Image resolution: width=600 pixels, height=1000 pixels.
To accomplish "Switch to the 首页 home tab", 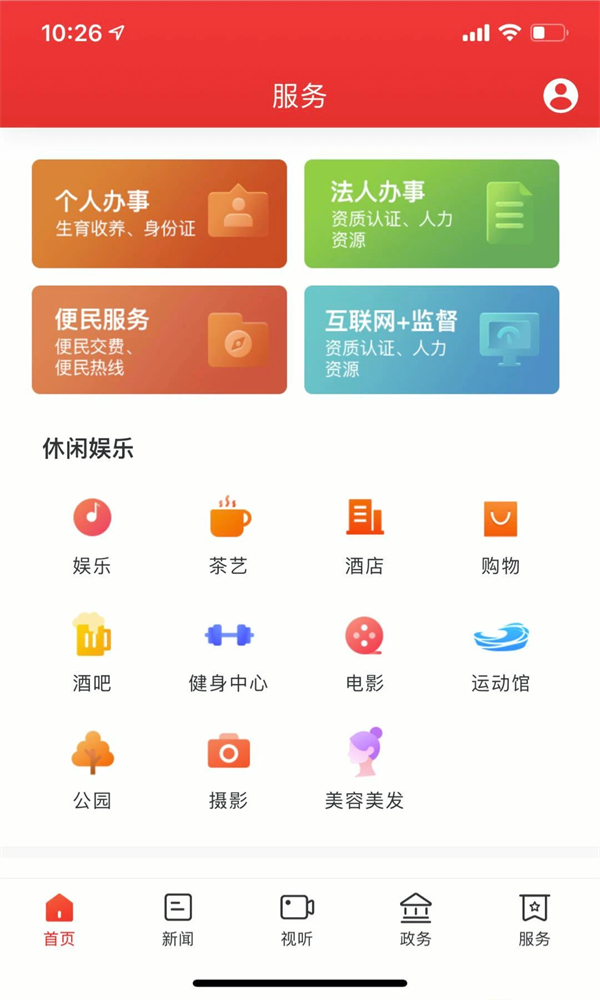I will pyautogui.click(x=59, y=920).
